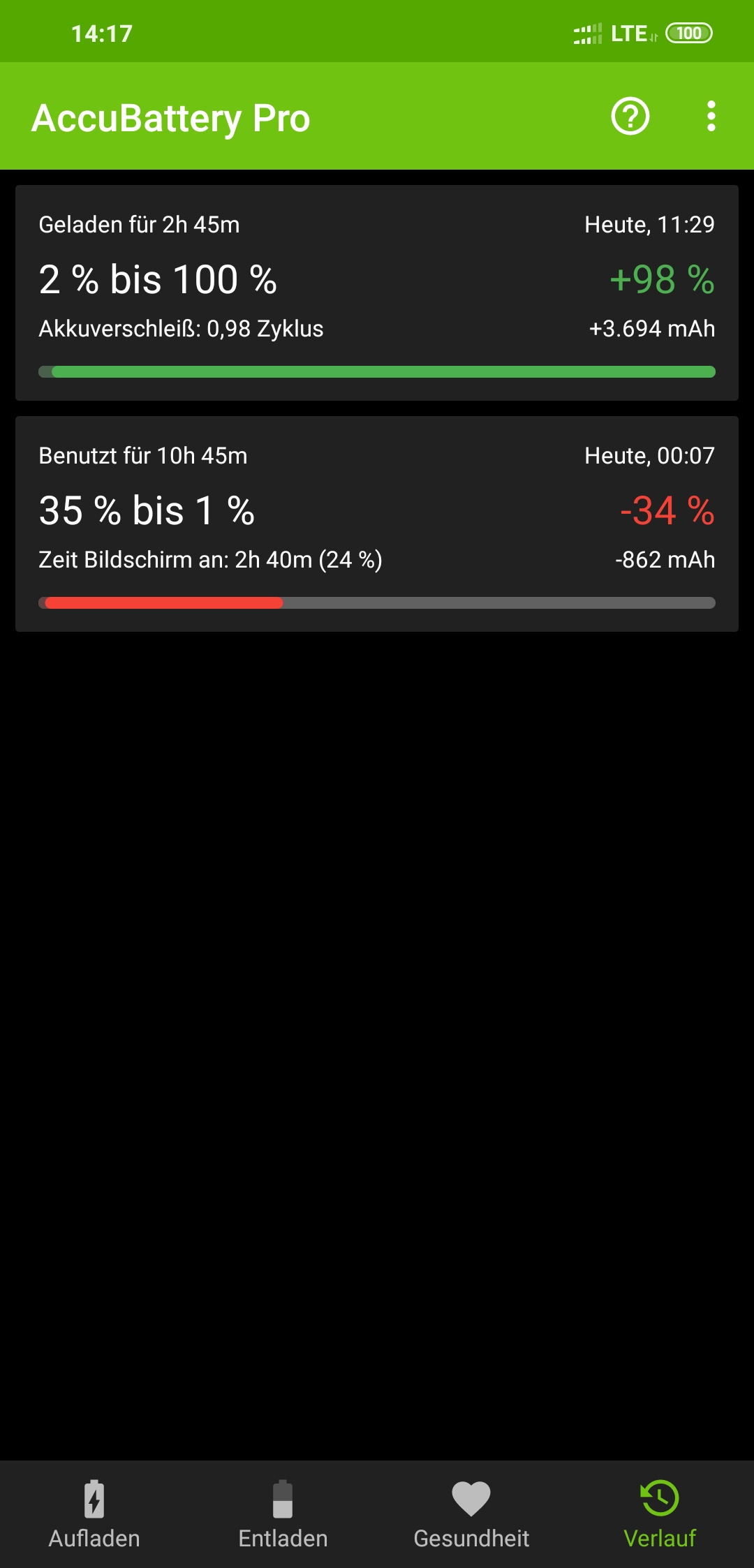View the usage session from 00:07
Screen dimensions: 754x1568
click(377, 524)
